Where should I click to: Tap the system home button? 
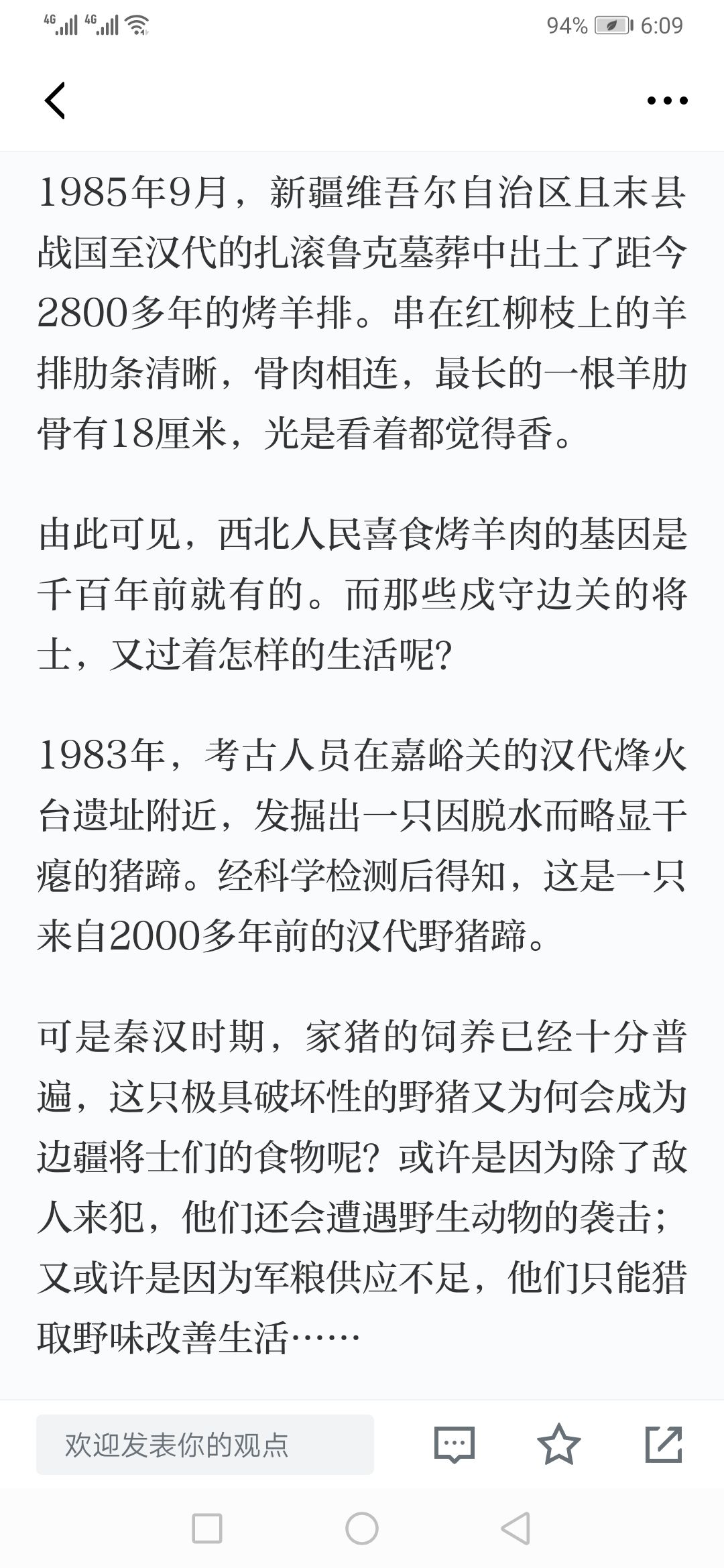pos(362,1528)
